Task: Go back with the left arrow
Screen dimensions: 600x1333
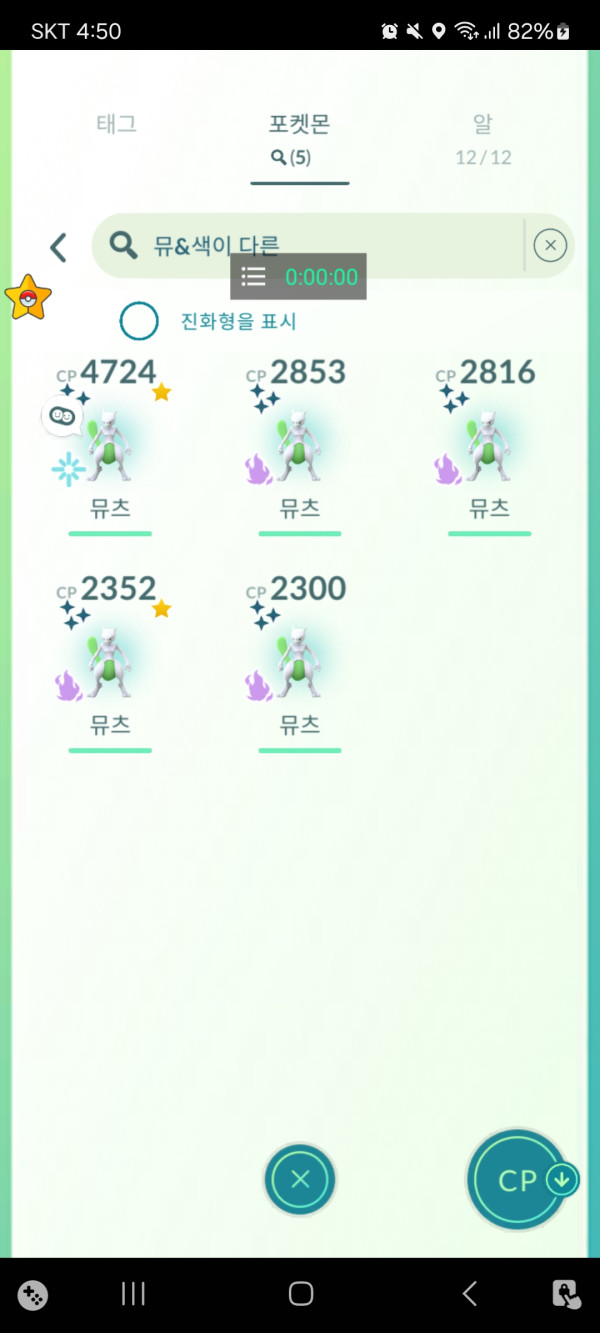Action: coord(58,247)
